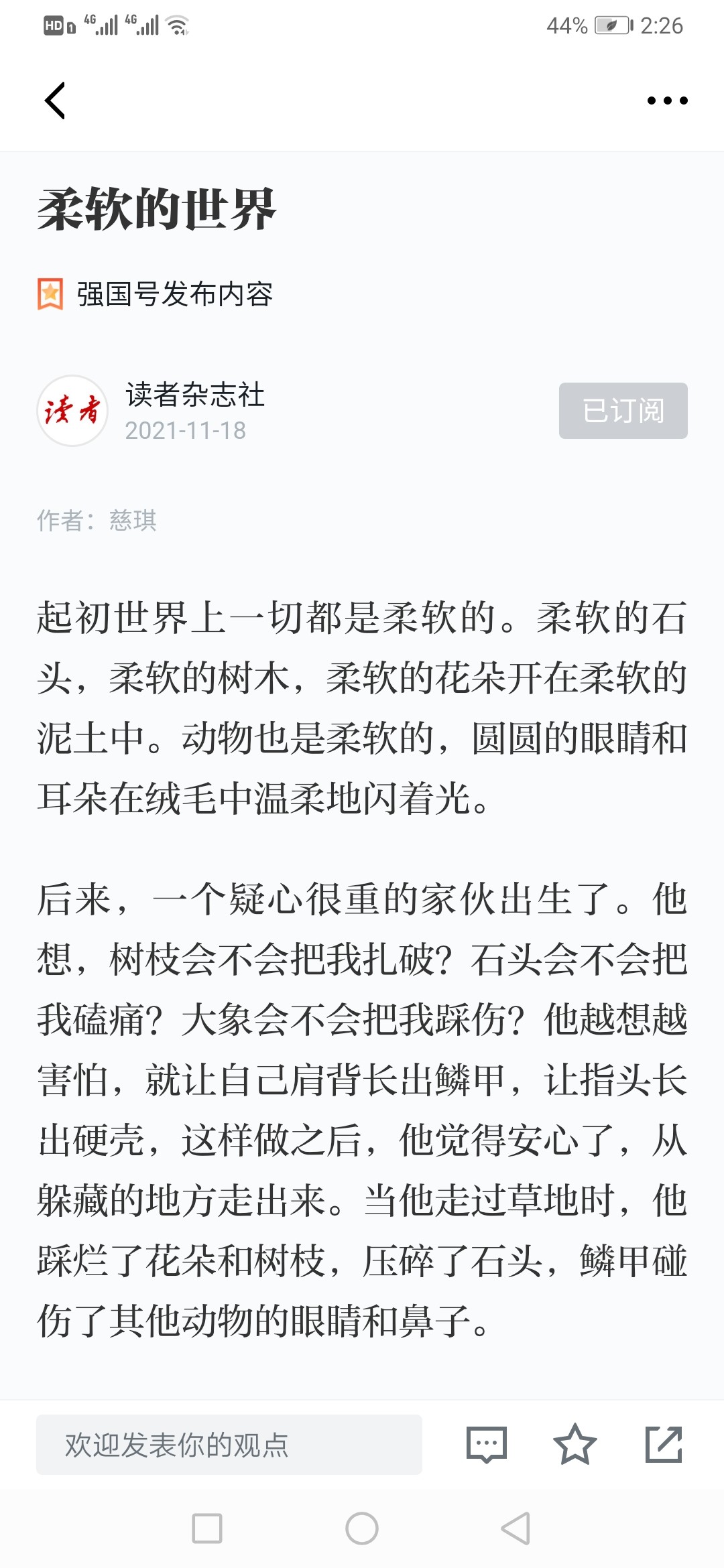This screenshot has height=1568, width=724.
Task: View comments via the speech bubble icon
Action: pyautogui.click(x=487, y=1445)
